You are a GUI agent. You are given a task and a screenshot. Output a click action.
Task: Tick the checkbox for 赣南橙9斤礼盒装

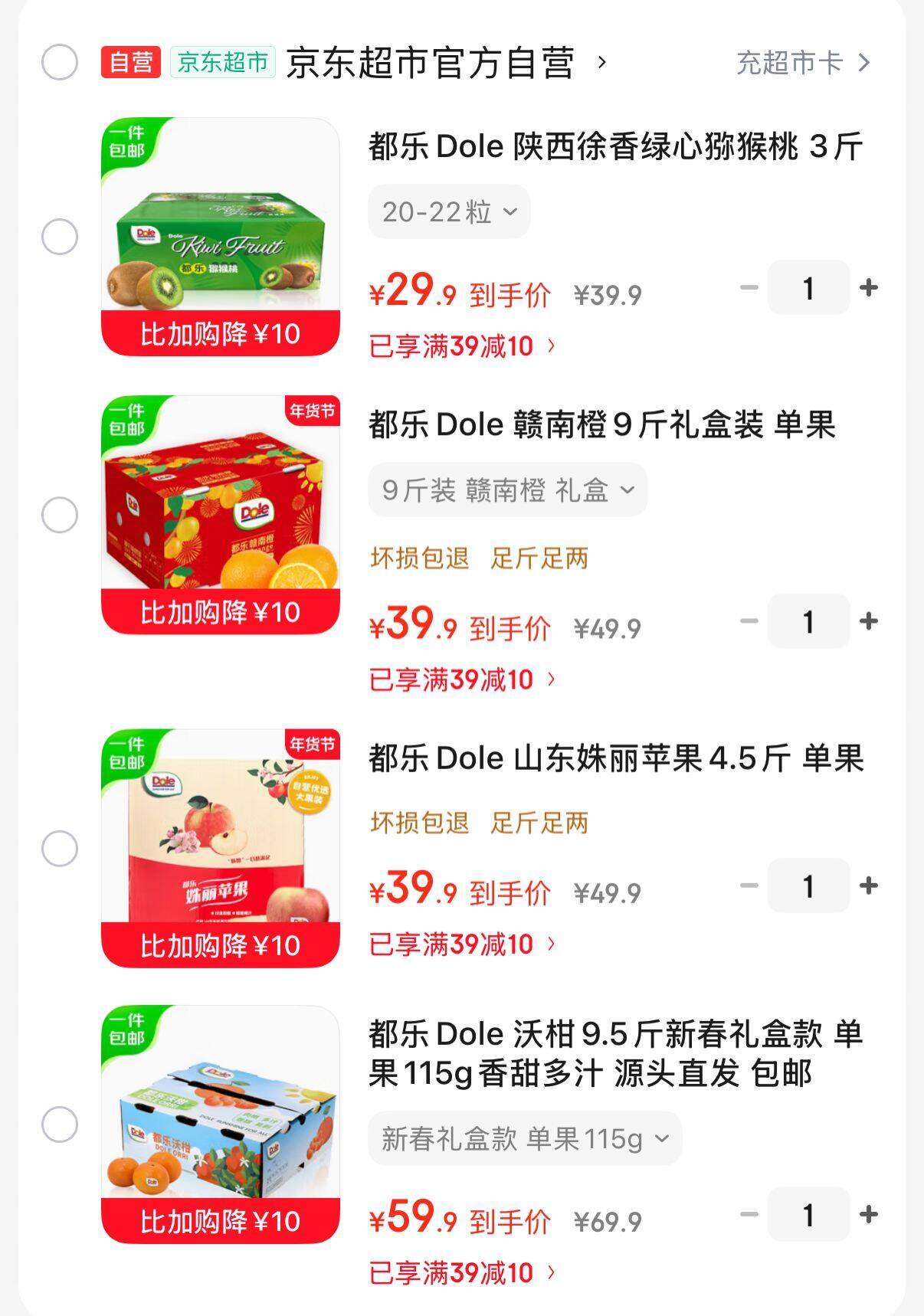(60, 515)
